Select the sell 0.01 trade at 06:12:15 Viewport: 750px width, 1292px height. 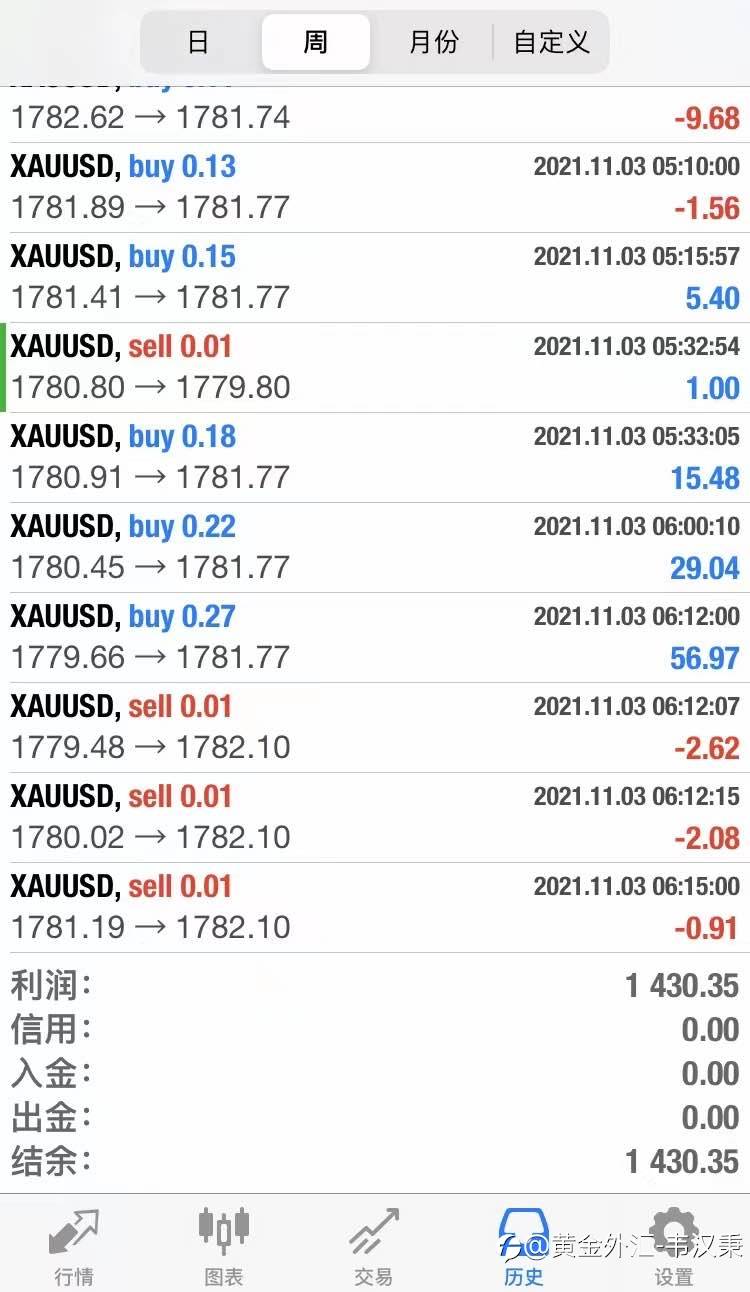click(375, 818)
